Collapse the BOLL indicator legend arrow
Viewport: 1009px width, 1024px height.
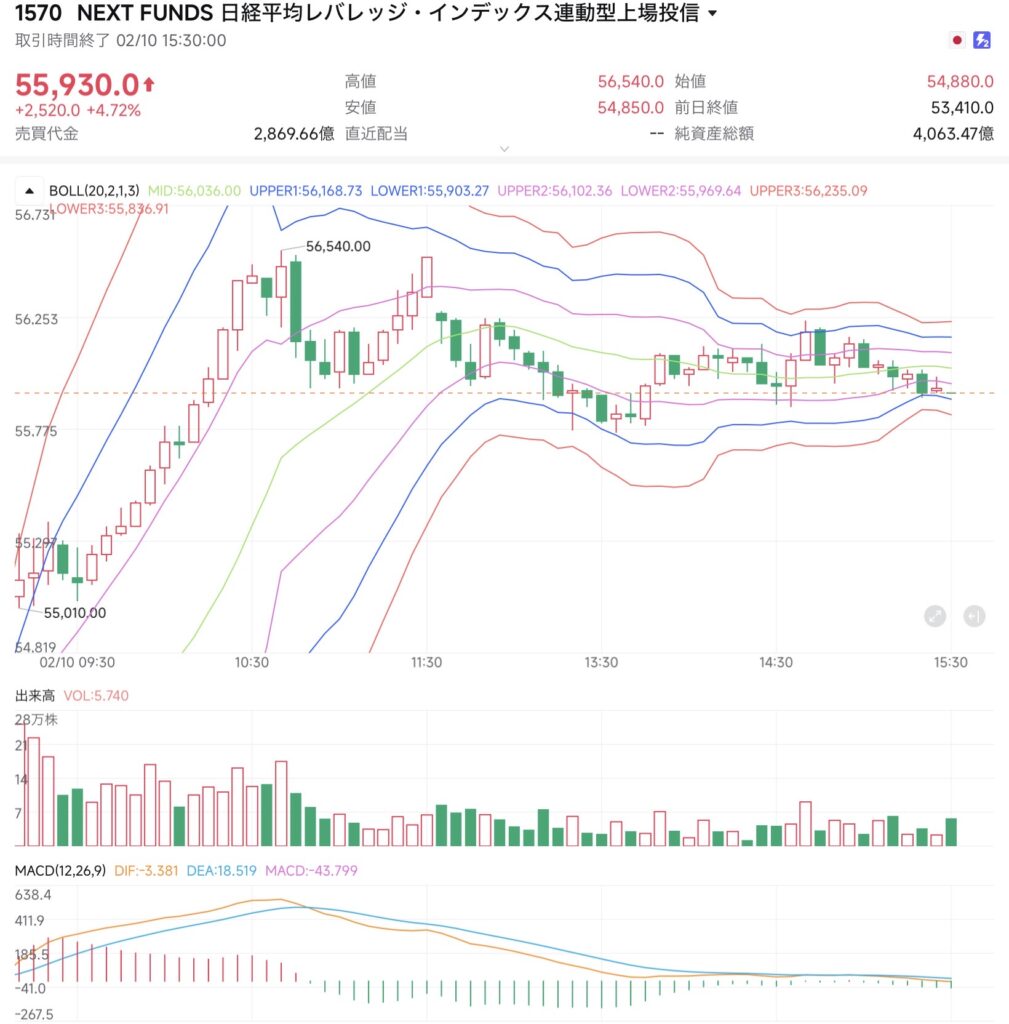tap(29, 190)
